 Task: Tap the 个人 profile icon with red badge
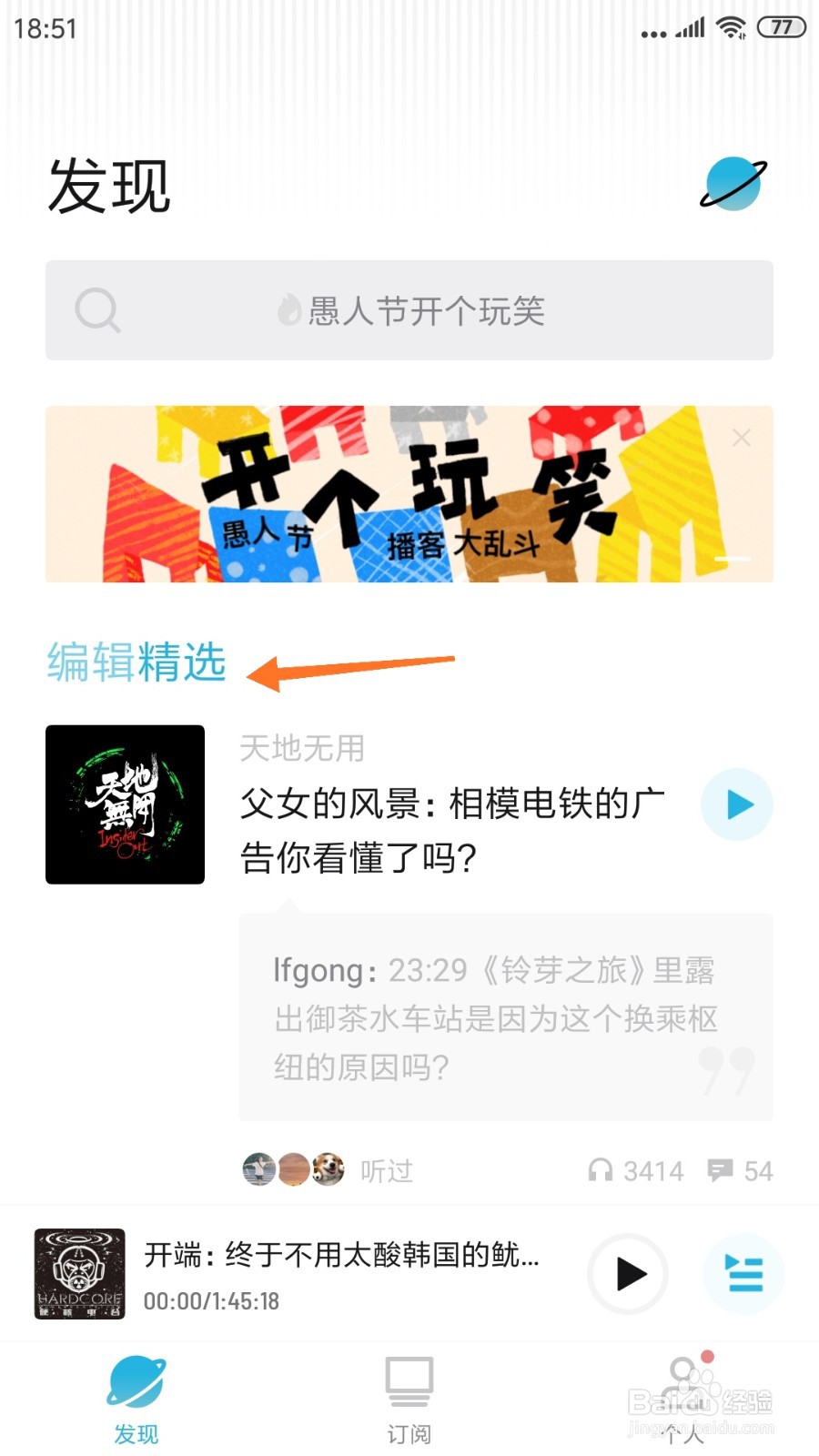pos(683,1383)
